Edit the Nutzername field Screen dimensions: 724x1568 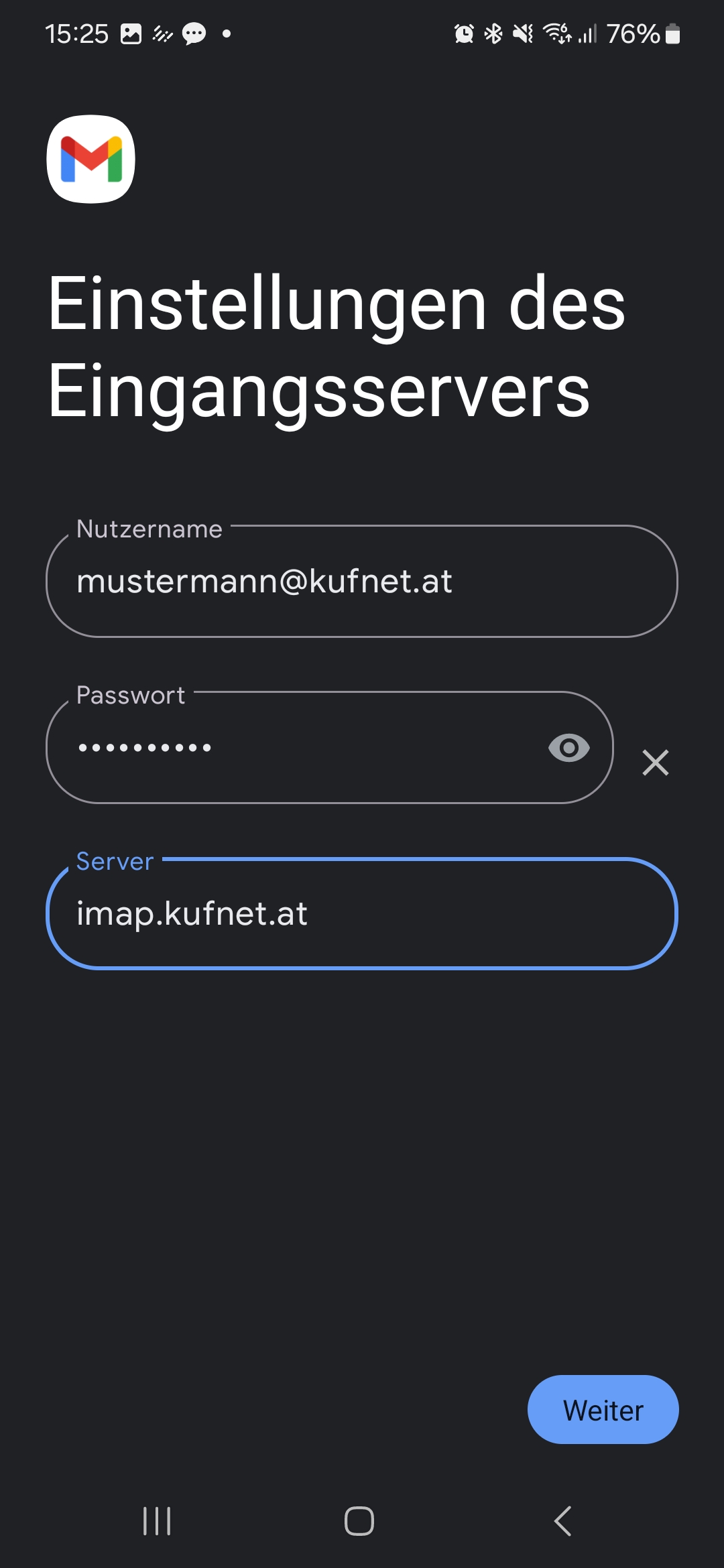tap(362, 581)
